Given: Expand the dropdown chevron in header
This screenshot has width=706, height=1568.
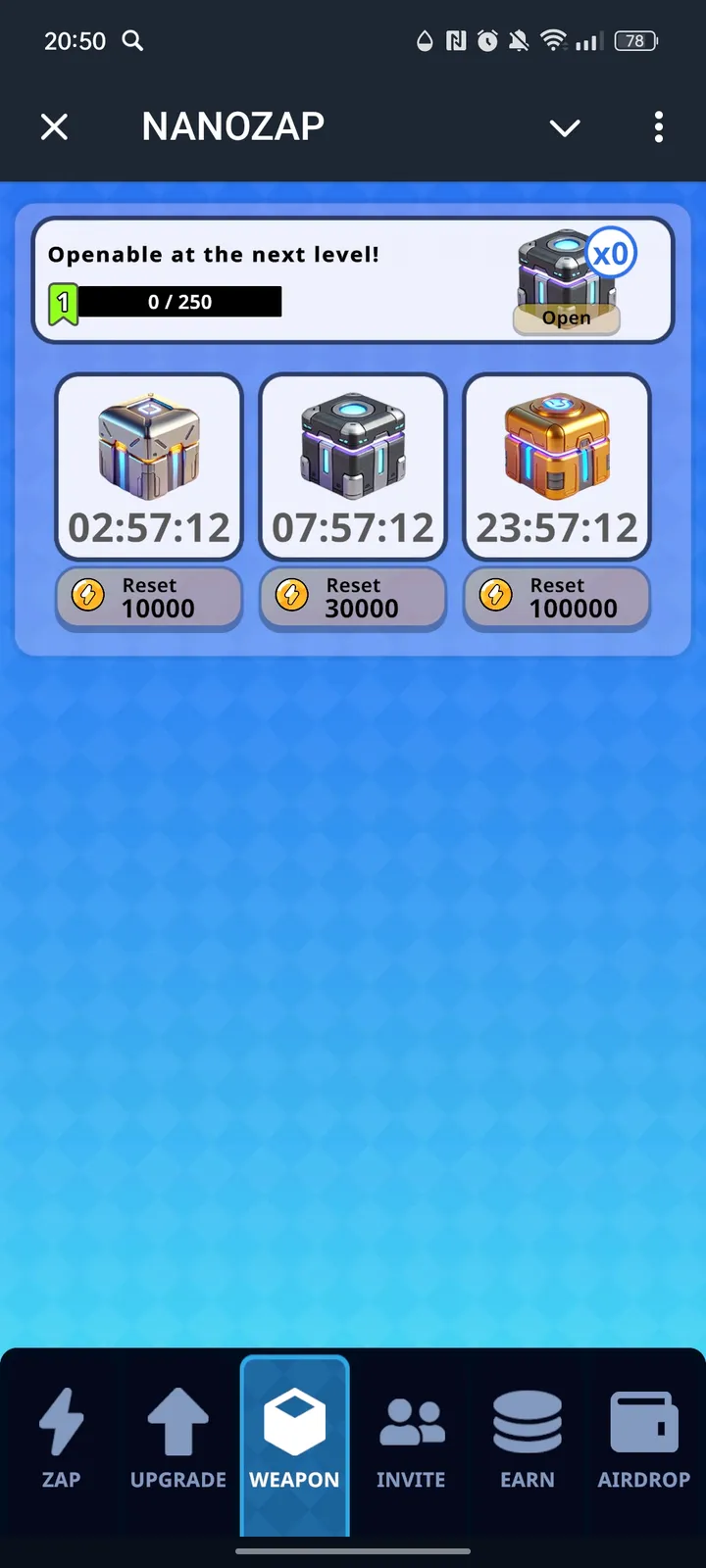Looking at the screenshot, I should pos(565,127).
